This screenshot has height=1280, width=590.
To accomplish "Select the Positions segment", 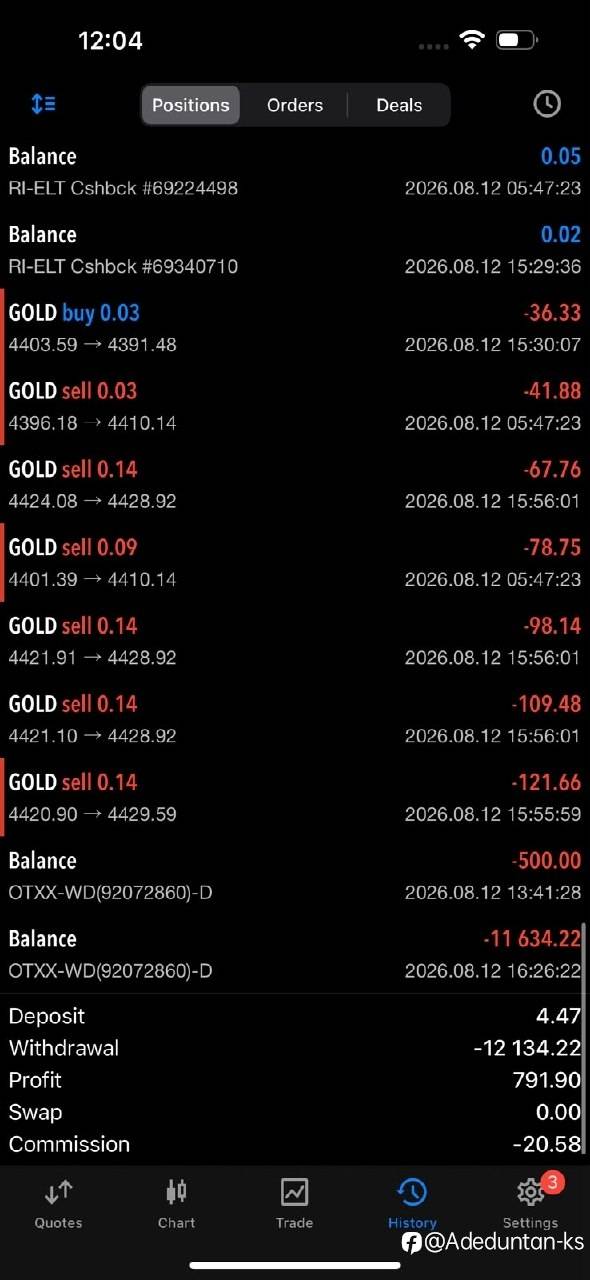I will click(x=191, y=105).
